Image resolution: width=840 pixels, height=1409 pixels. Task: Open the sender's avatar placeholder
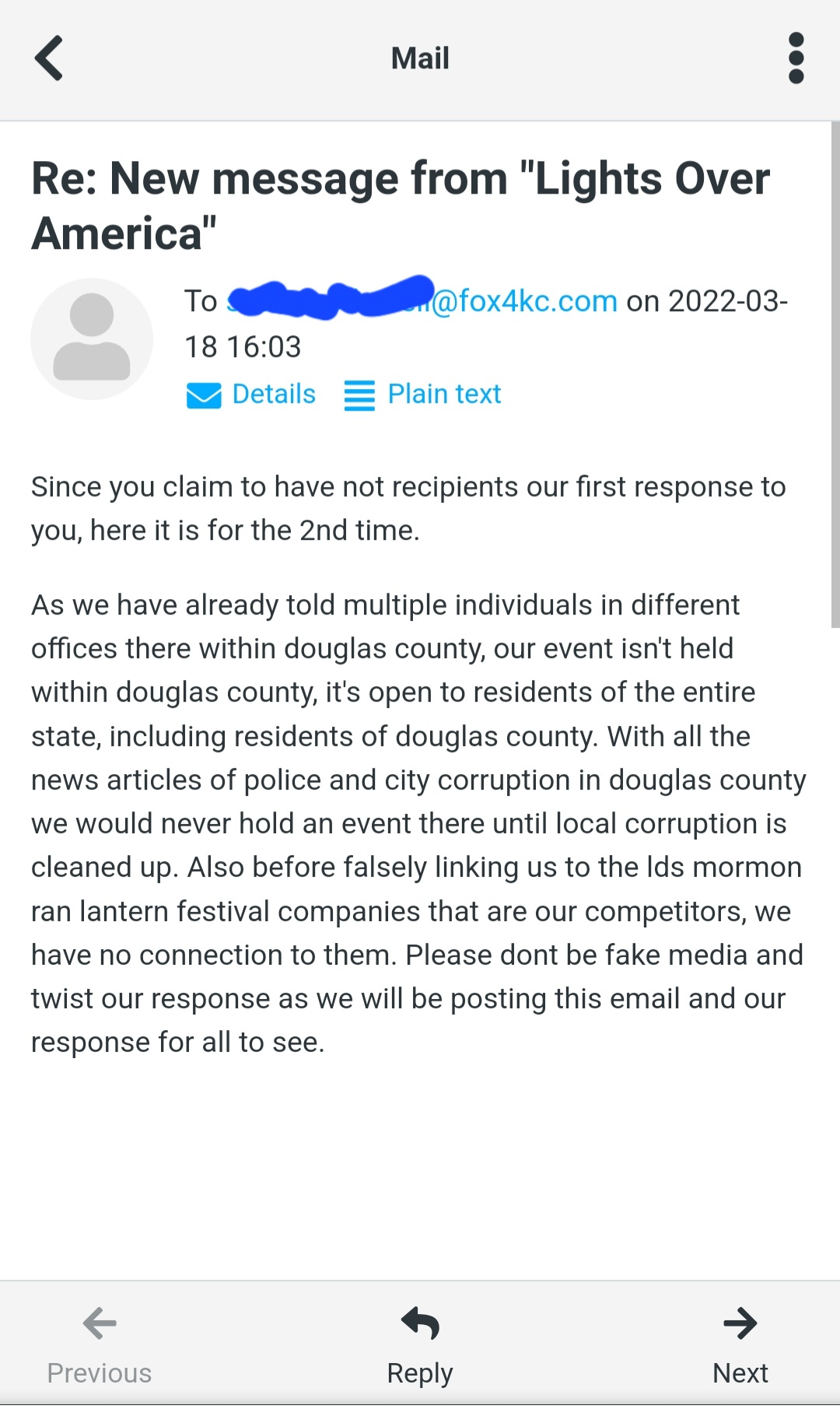tap(92, 339)
